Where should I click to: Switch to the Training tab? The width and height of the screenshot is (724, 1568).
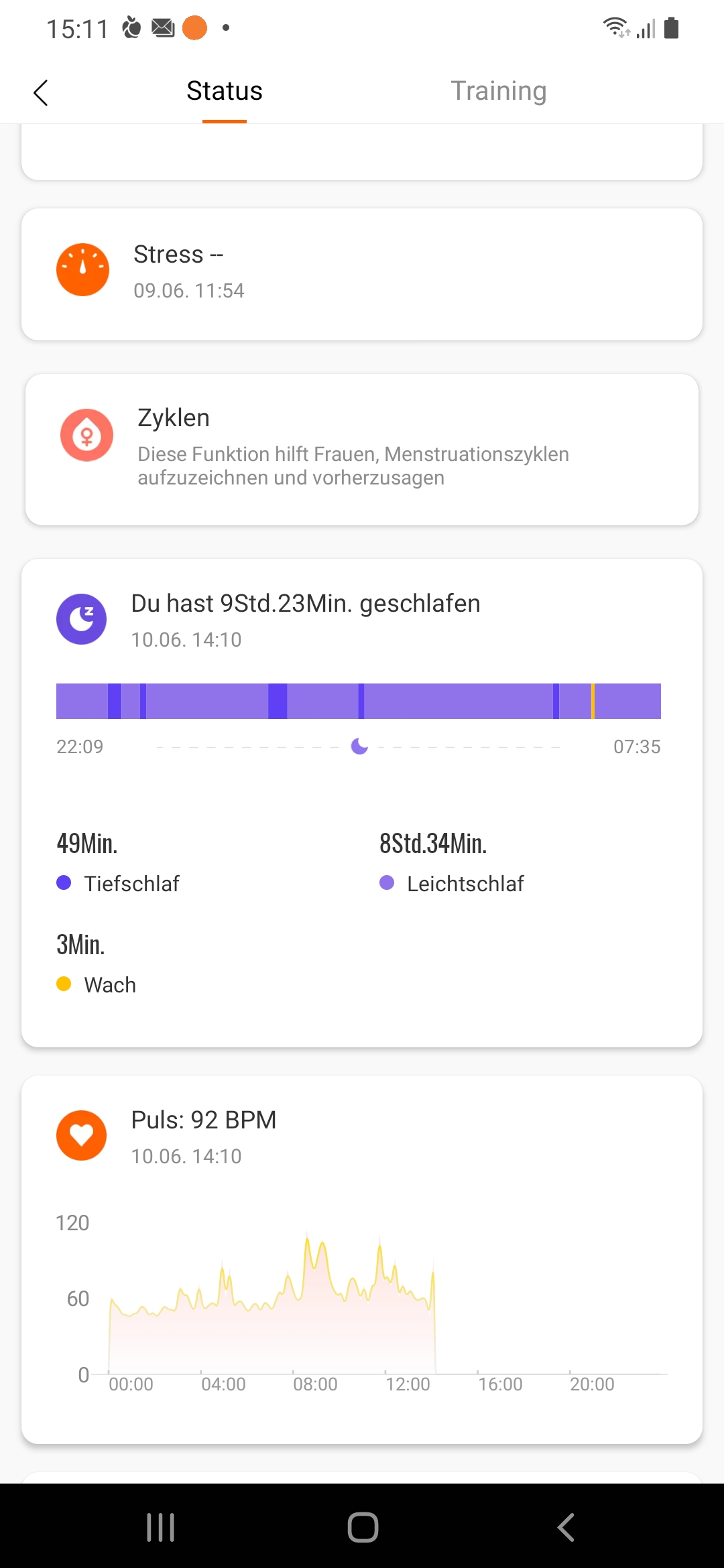tap(498, 91)
